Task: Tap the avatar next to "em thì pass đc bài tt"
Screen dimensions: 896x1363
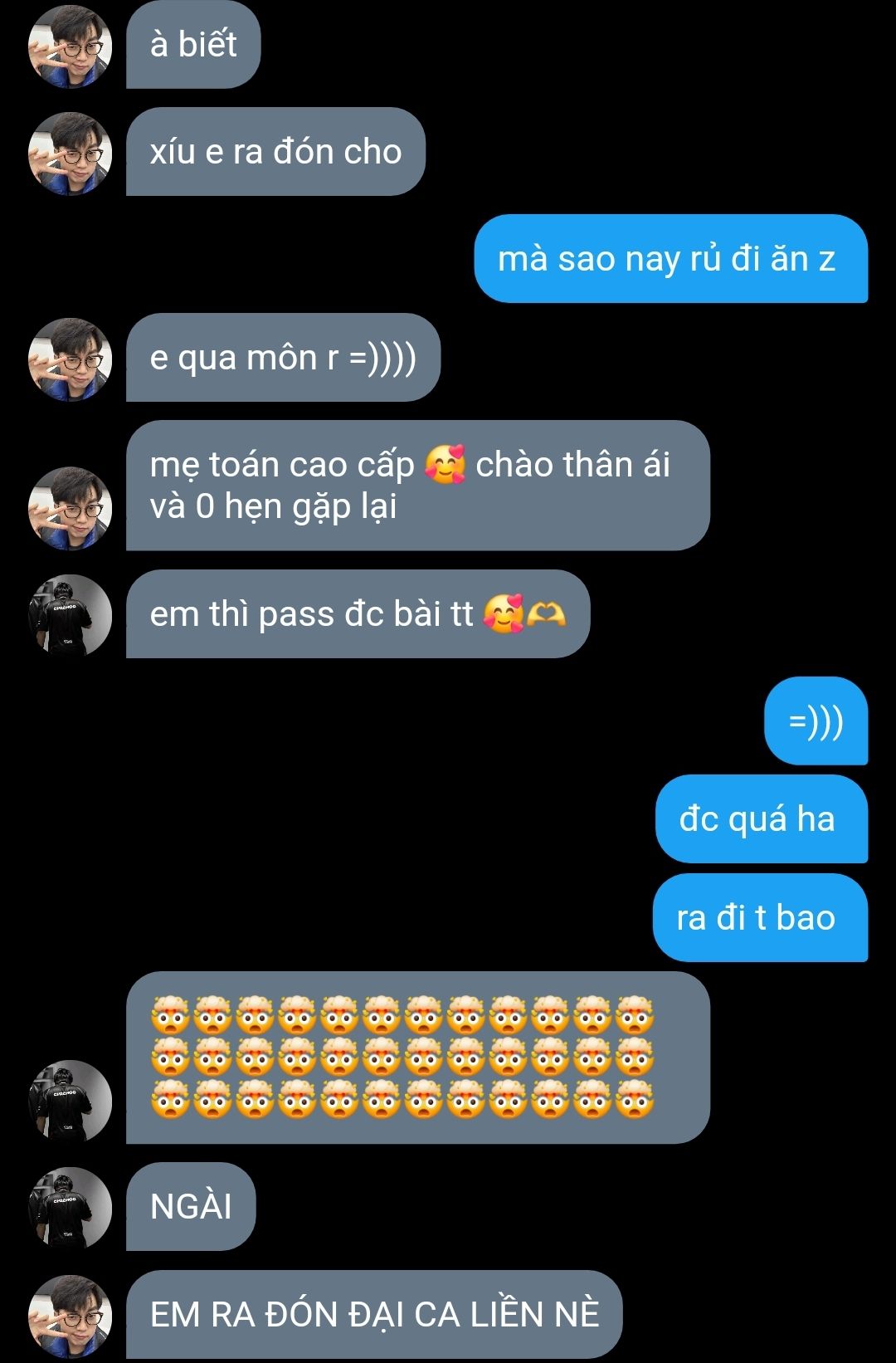Action: tap(70, 616)
